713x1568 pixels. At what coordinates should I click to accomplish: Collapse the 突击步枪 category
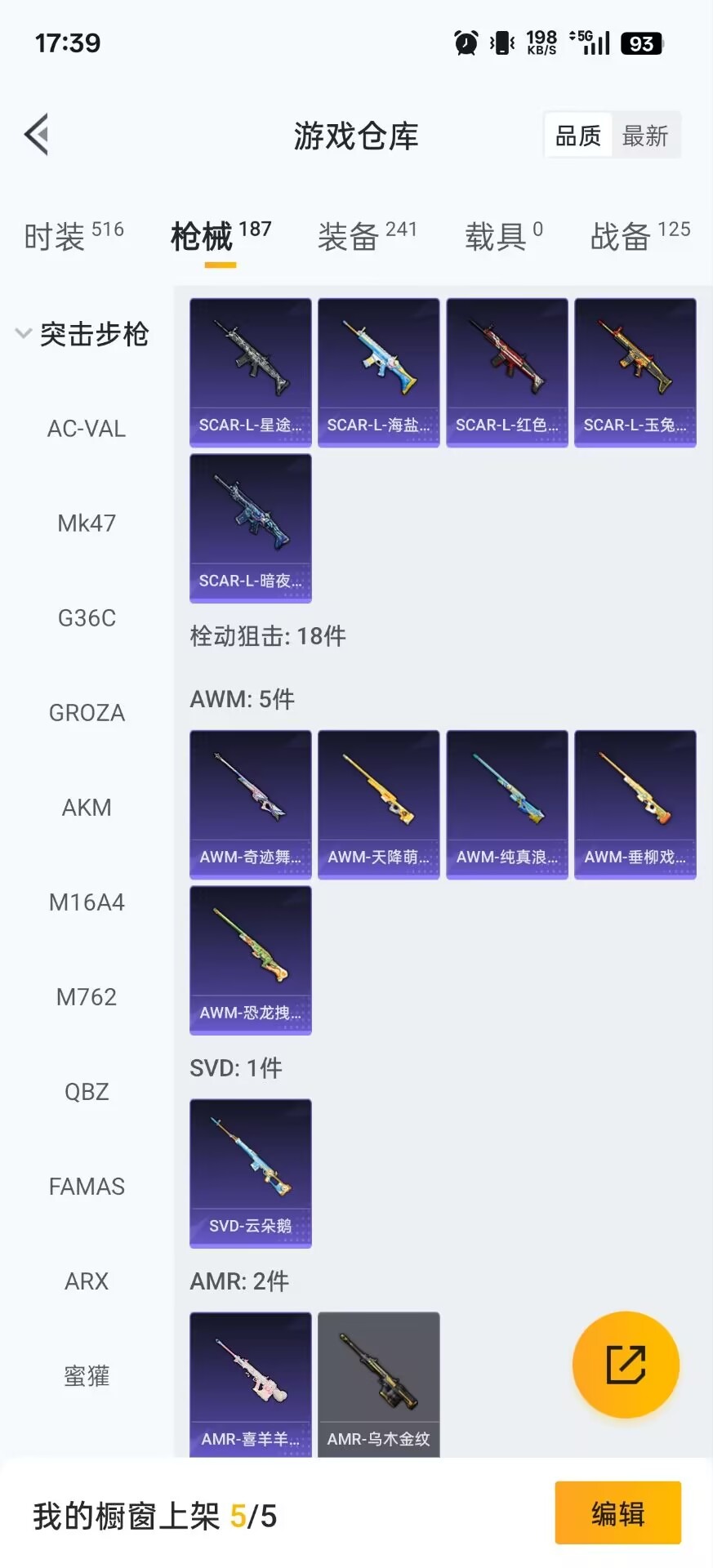coord(82,334)
